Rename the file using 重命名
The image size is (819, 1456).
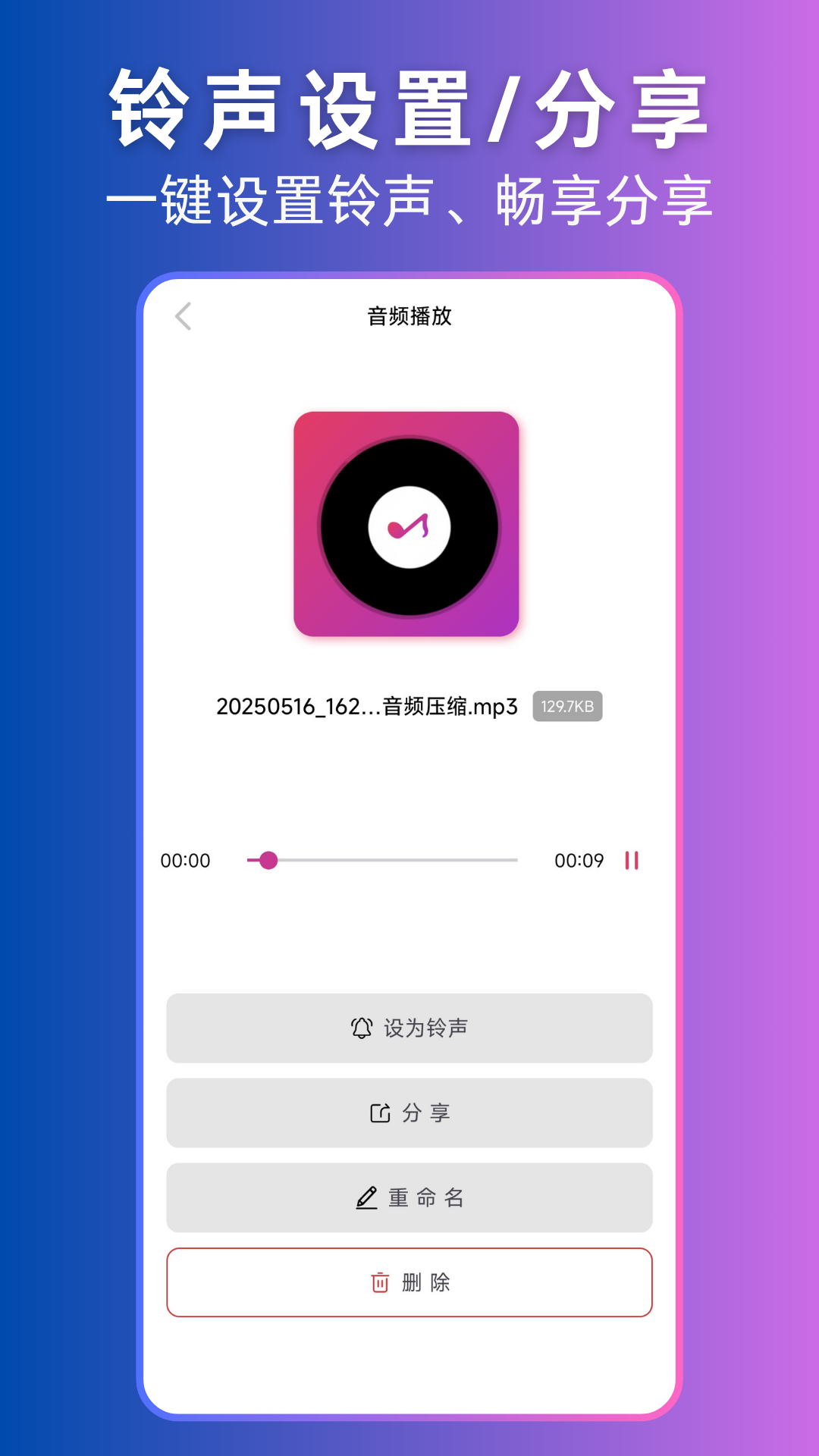click(x=409, y=1197)
